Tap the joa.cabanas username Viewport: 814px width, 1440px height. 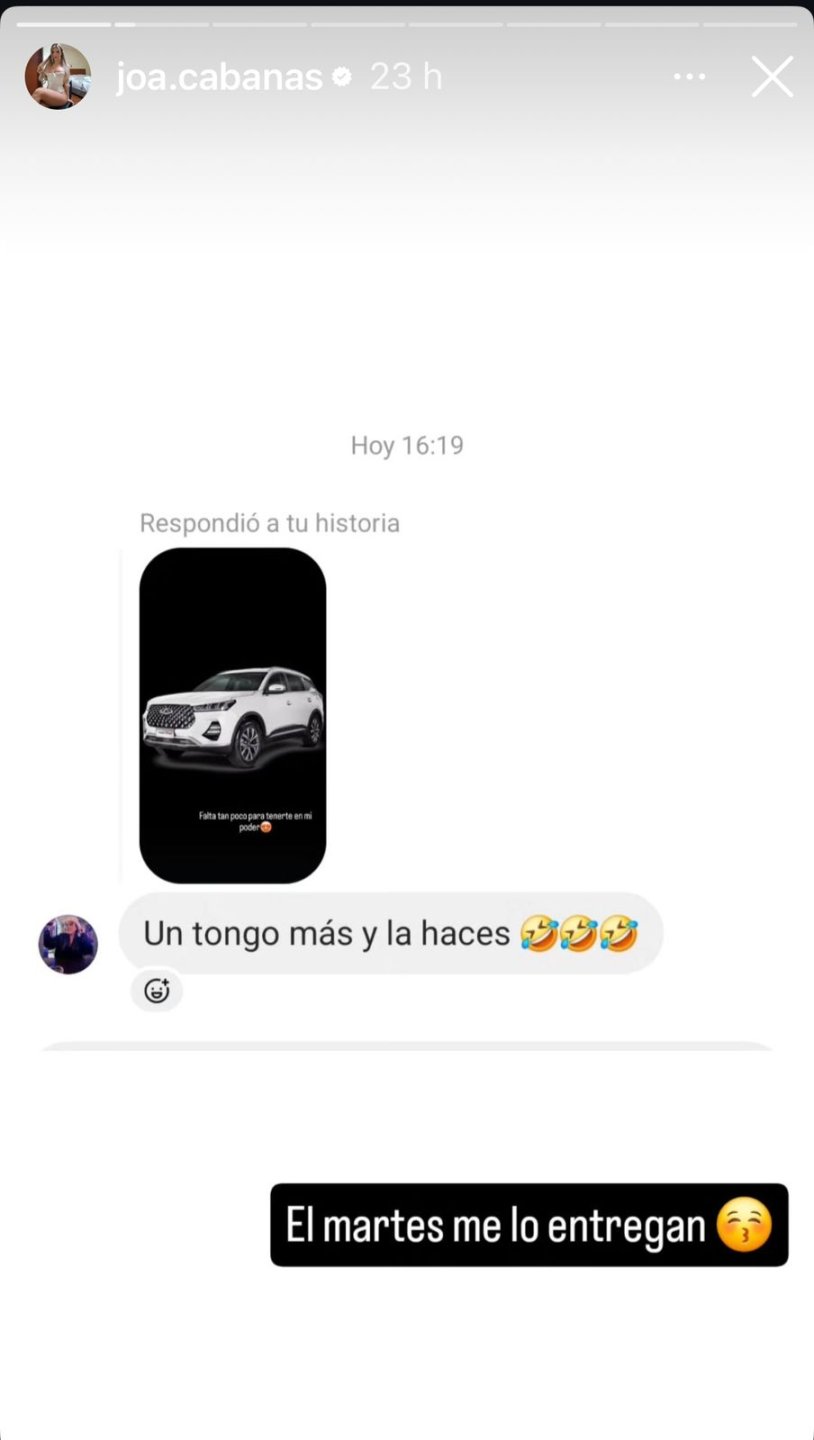pyautogui.click(x=219, y=77)
